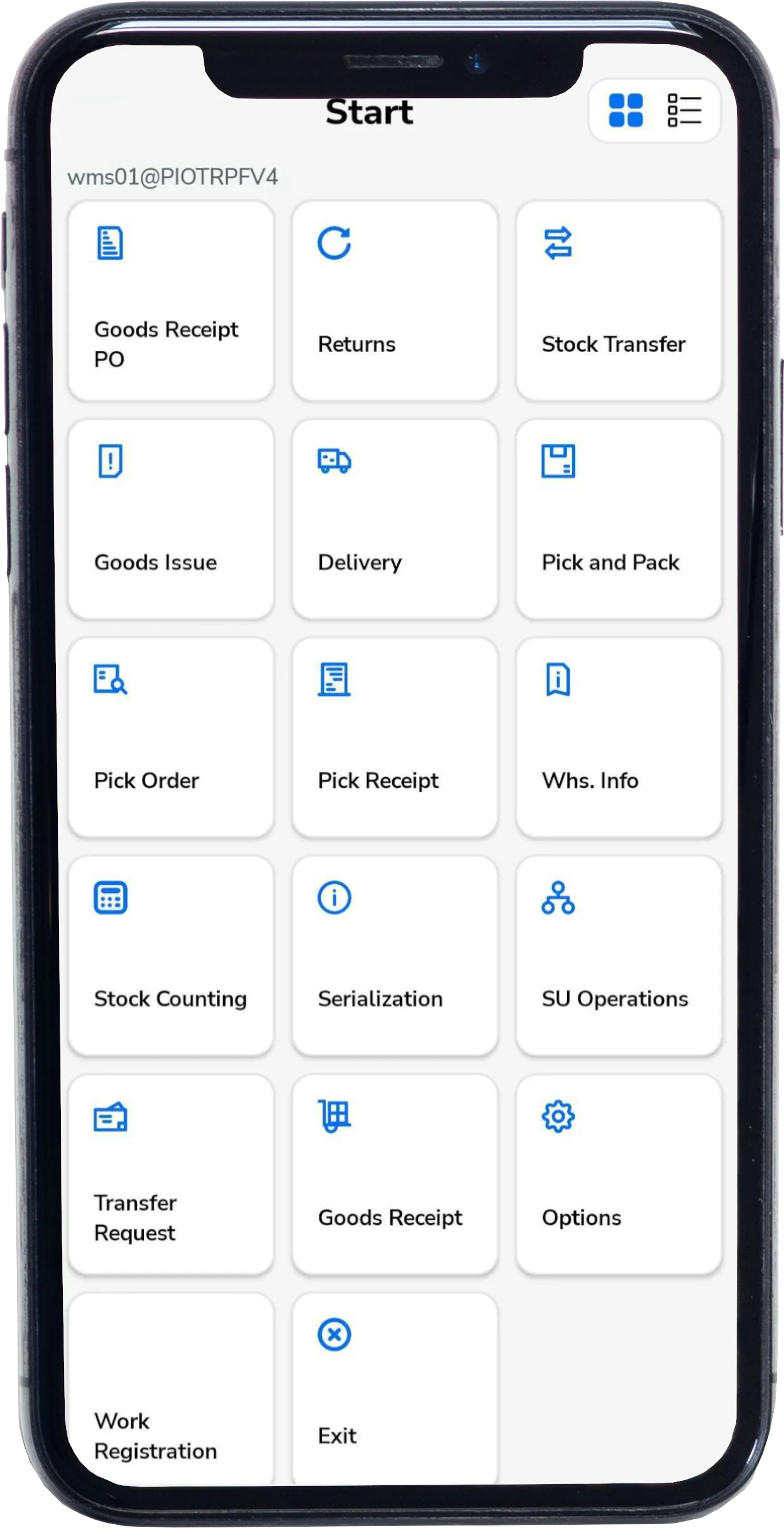
Task: Open the Options settings tile
Action: pos(619,1175)
